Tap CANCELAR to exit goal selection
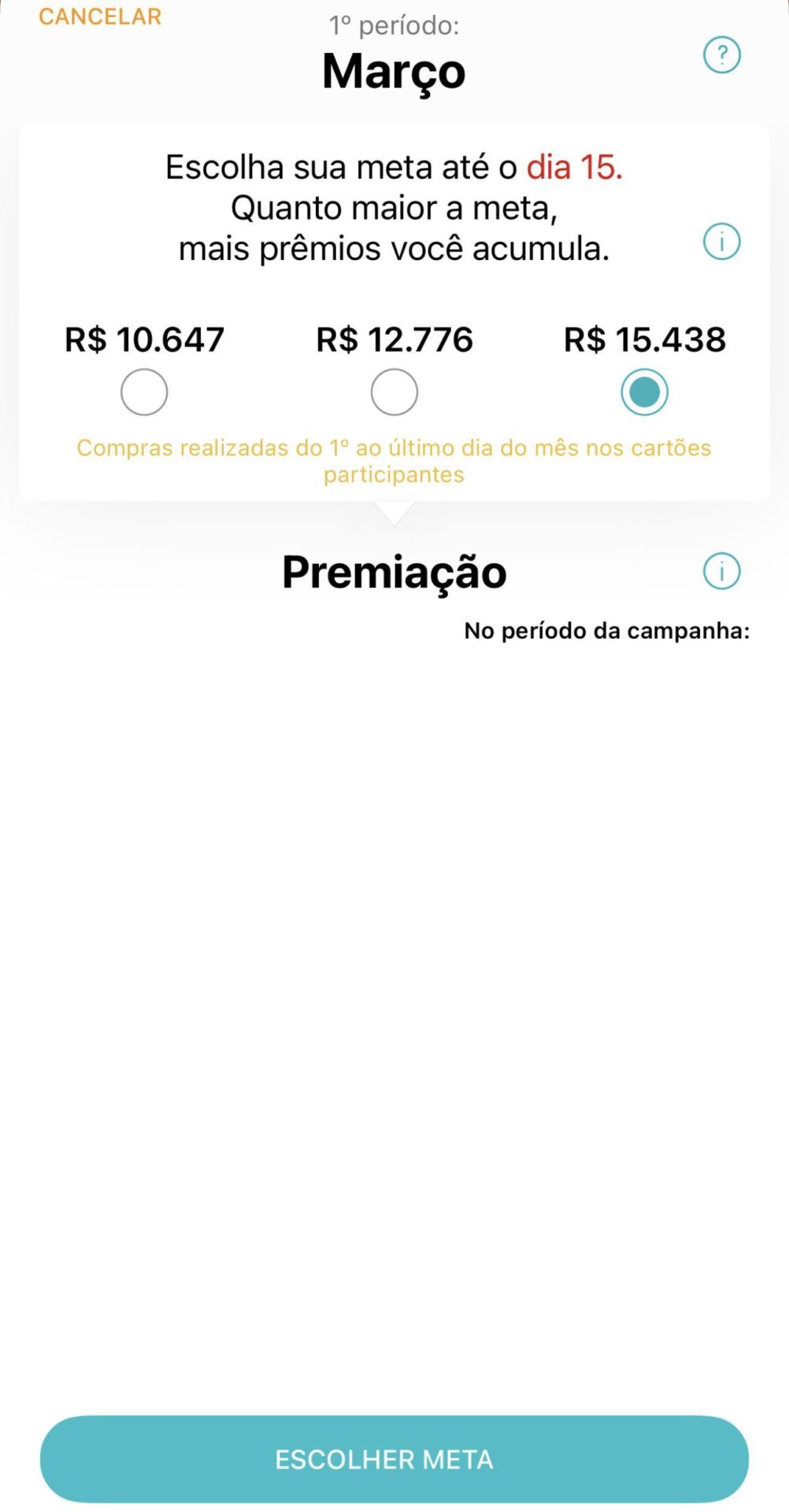Image resolution: width=789 pixels, height=1512 pixels. [x=100, y=17]
